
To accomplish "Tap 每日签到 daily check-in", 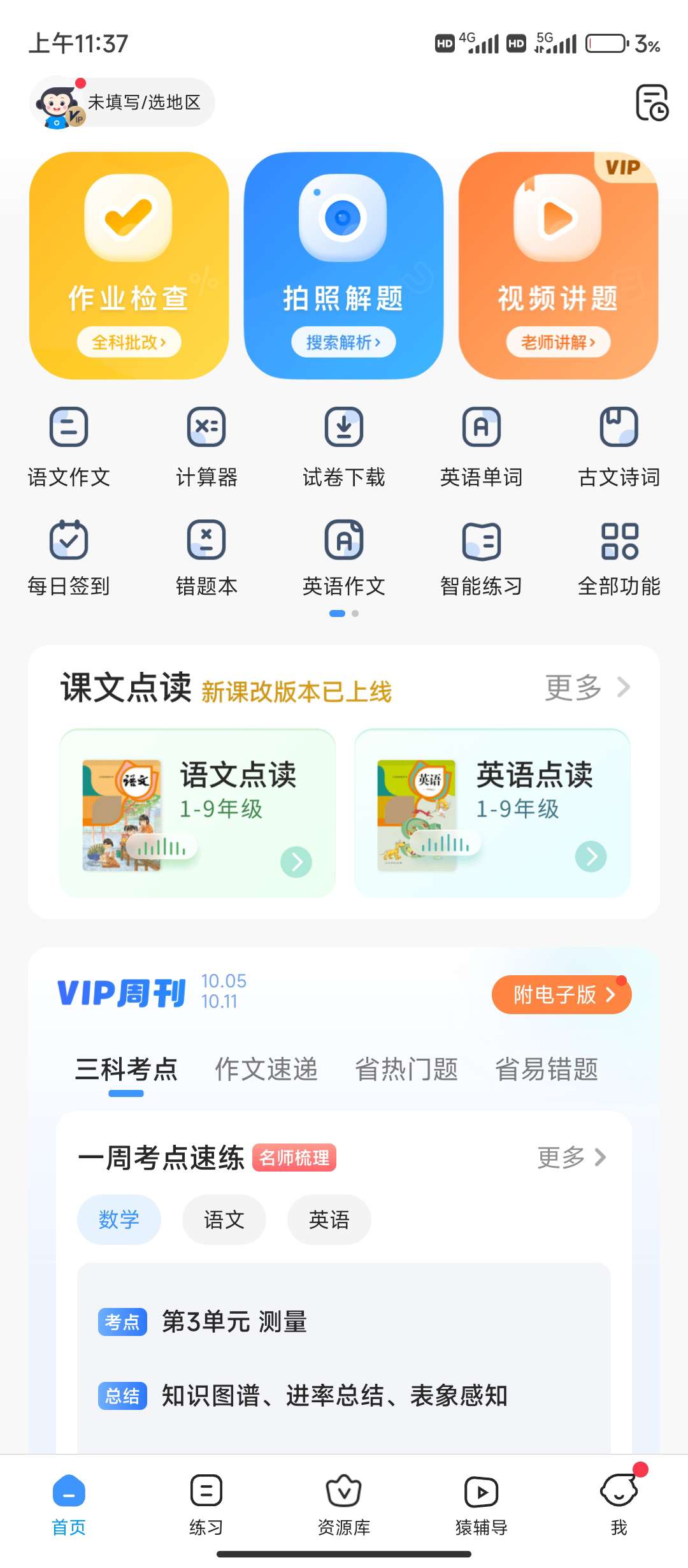I will coord(68,558).
